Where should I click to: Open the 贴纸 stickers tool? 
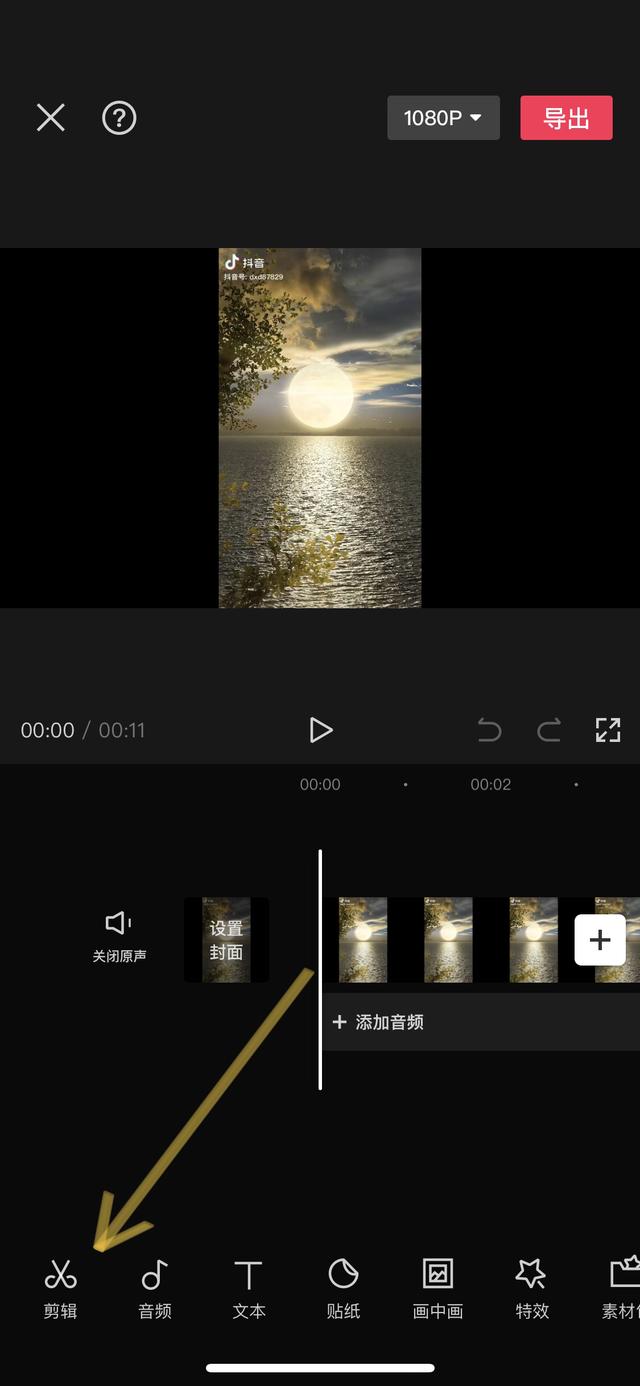click(x=343, y=1288)
